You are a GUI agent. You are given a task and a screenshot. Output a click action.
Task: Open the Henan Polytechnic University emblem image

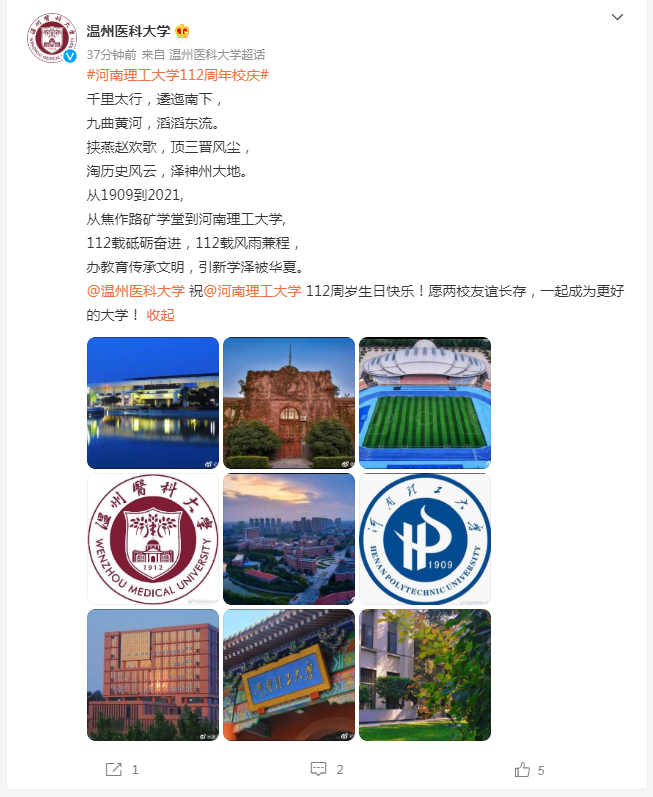425,539
